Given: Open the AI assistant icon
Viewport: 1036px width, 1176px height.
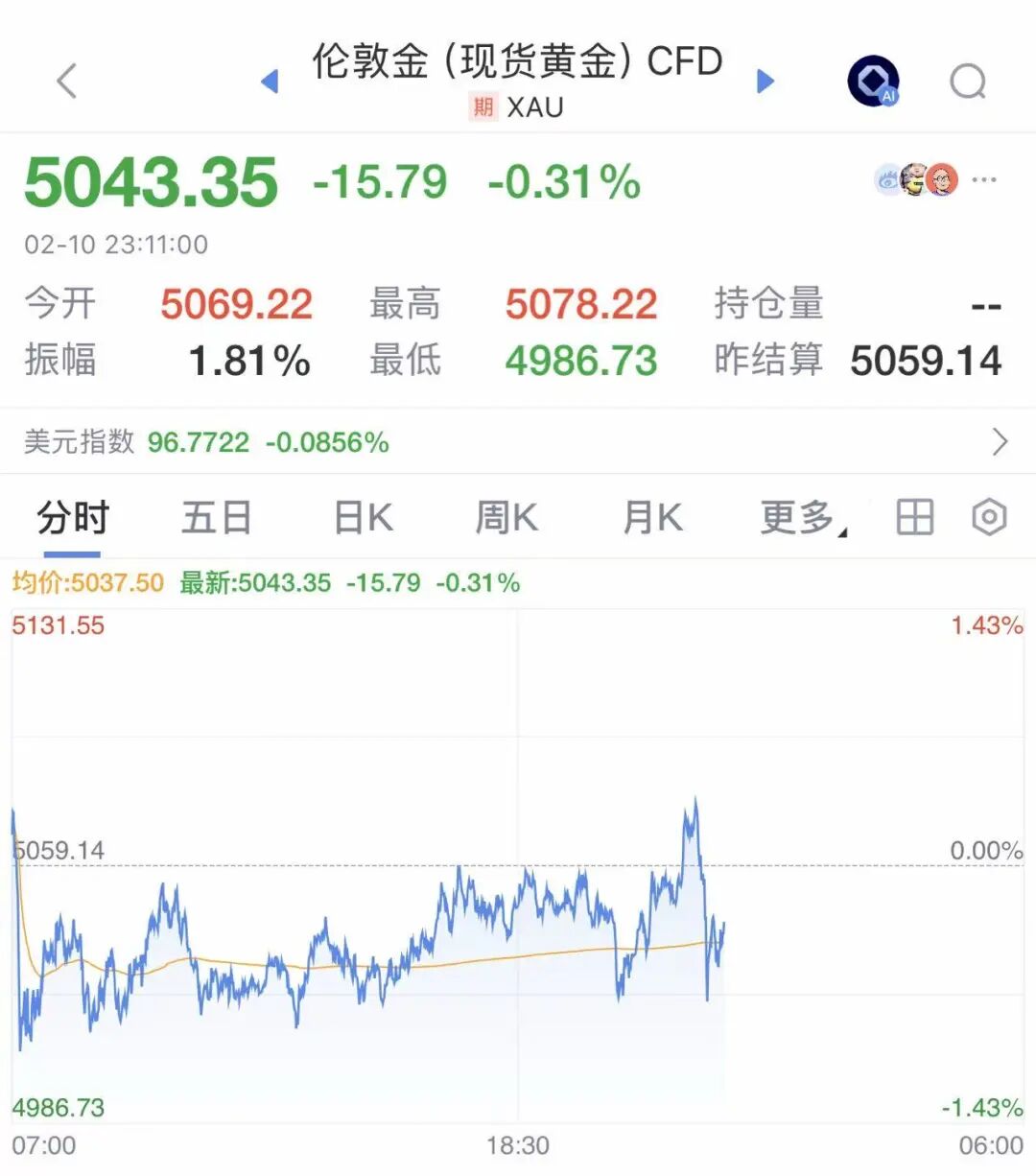Looking at the screenshot, I should [x=871, y=81].
